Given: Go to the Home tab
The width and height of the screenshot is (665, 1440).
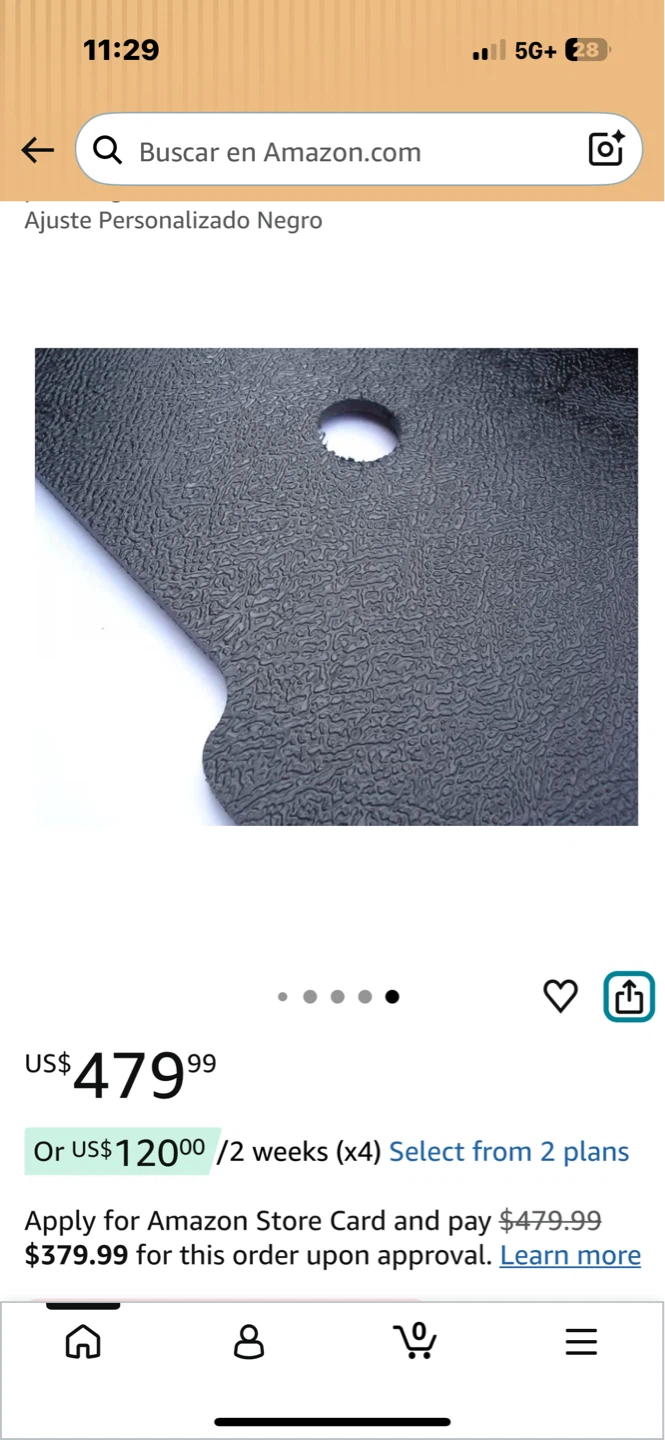Looking at the screenshot, I should pyautogui.click(x=83, y=1341).
